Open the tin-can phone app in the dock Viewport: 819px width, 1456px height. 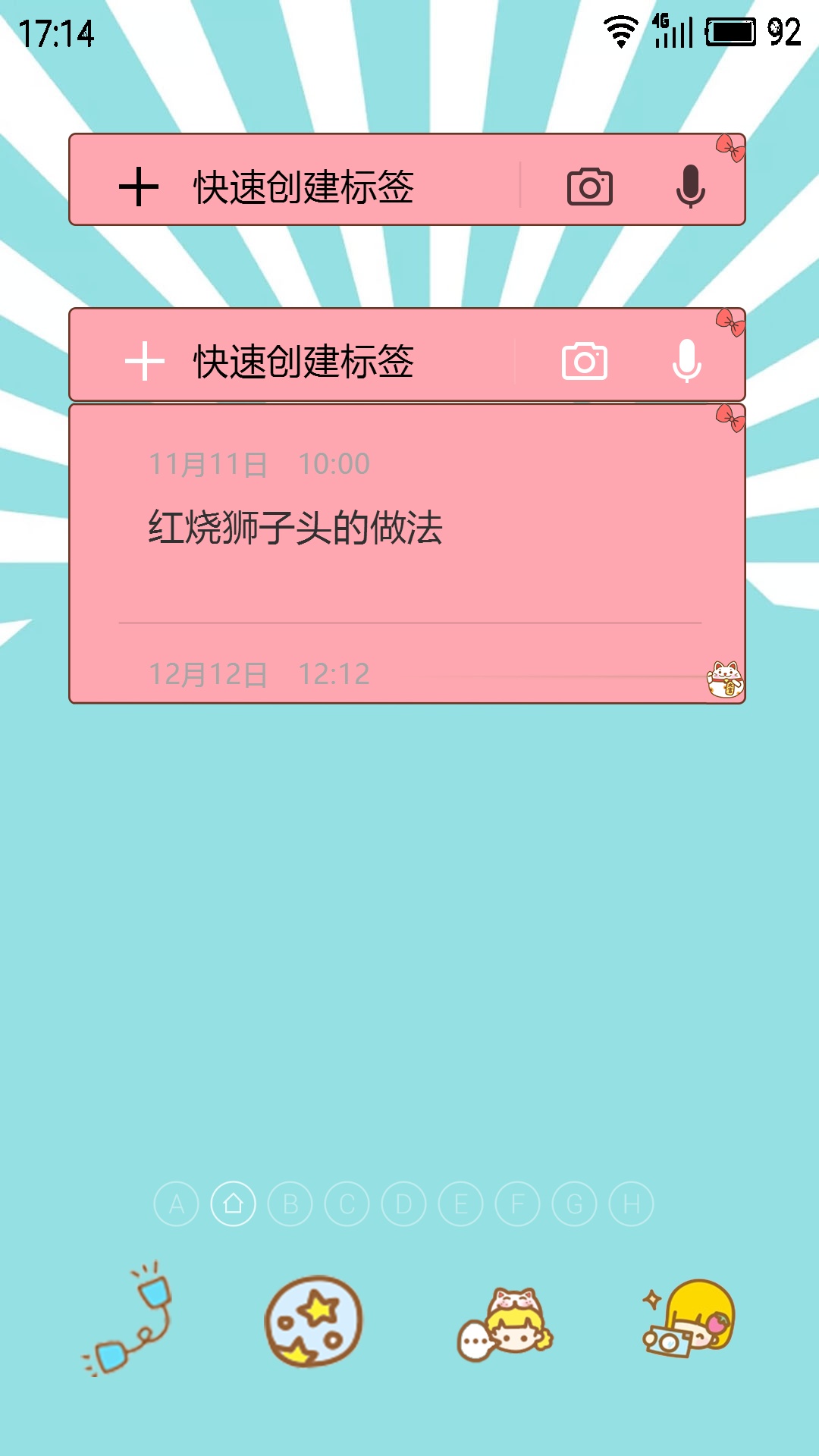129,1319
